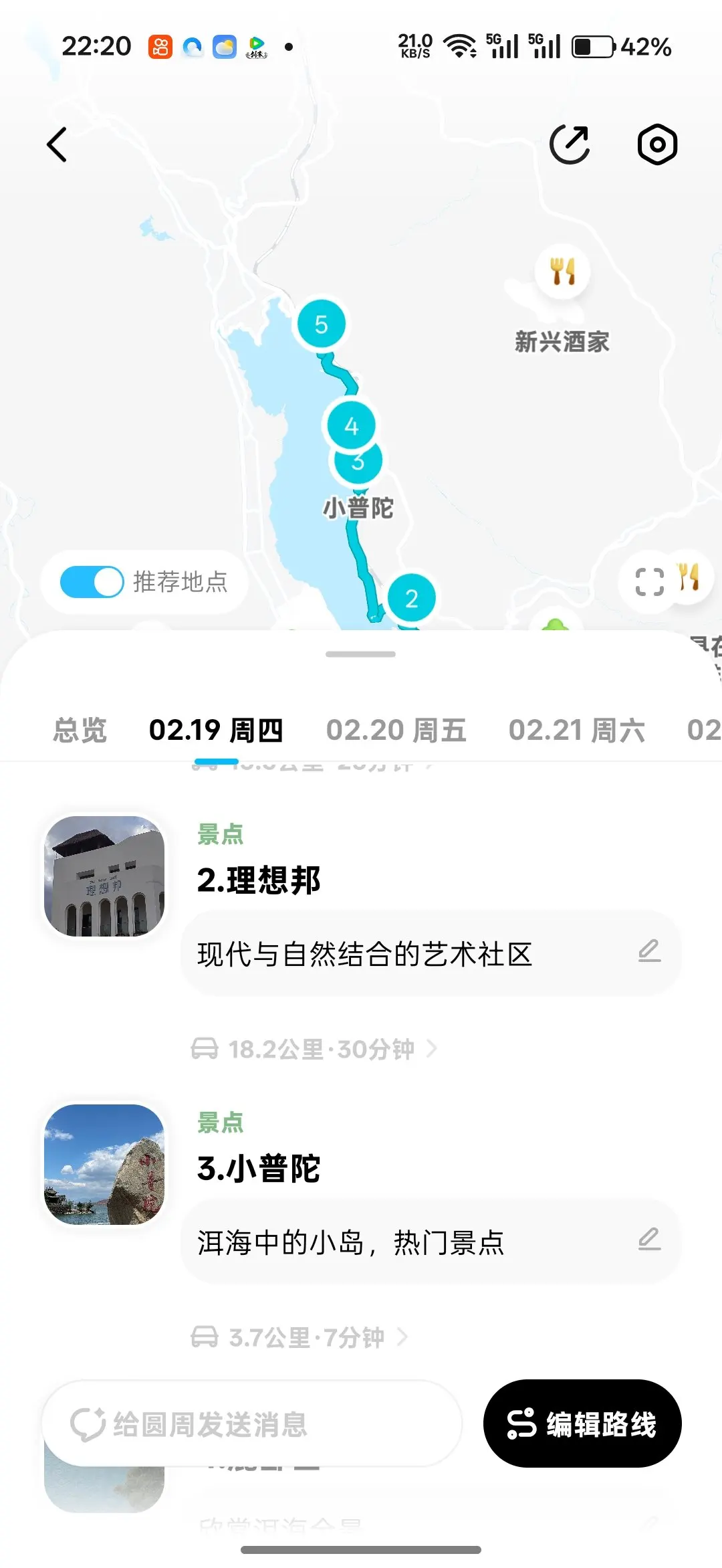
Task: Edit the note for 理想邦
Action: (648, 951)
